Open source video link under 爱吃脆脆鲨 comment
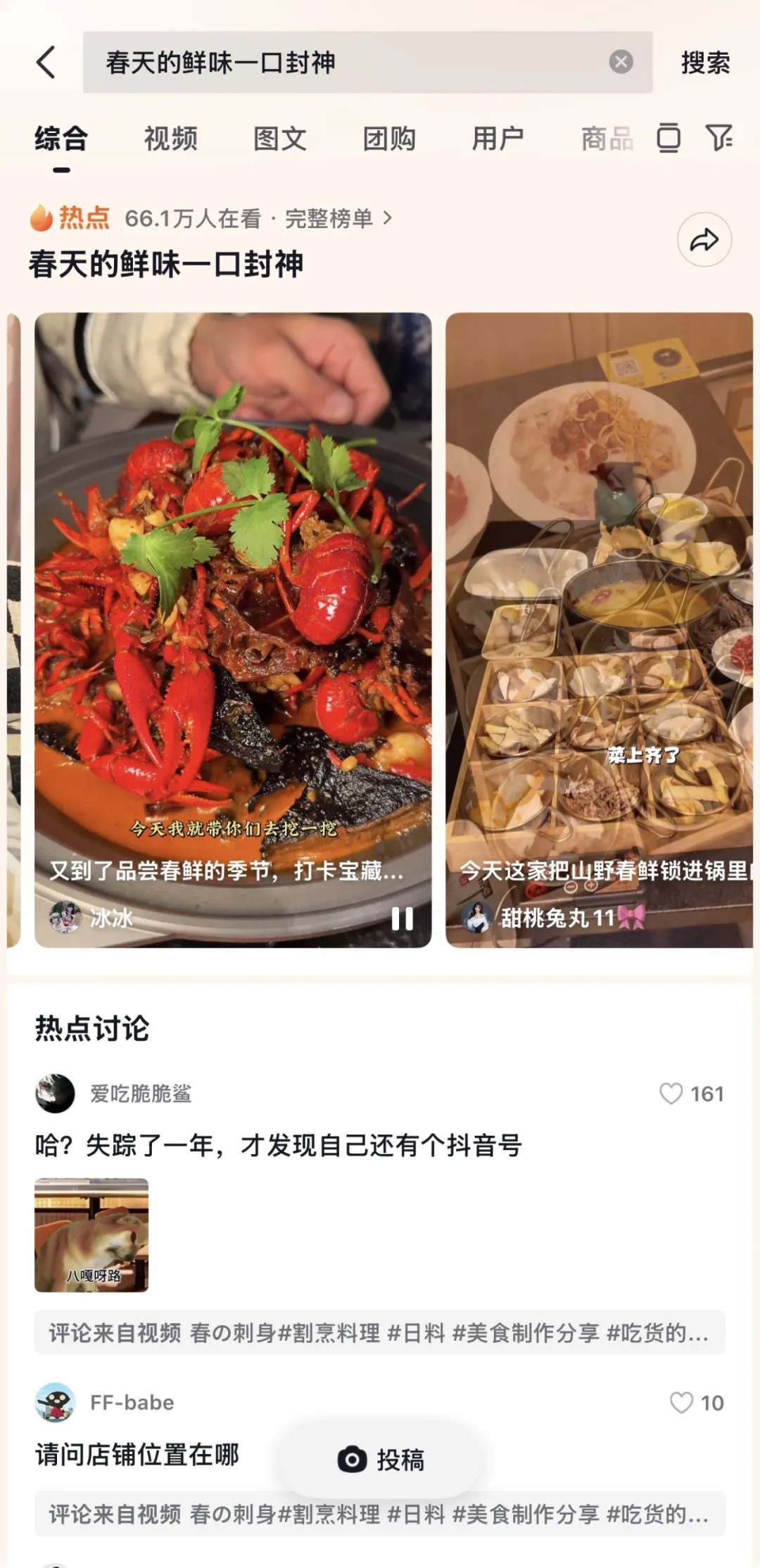The width and height of the screenshot is (760, 1568). pyautogui.click(x=379, y=1332)
